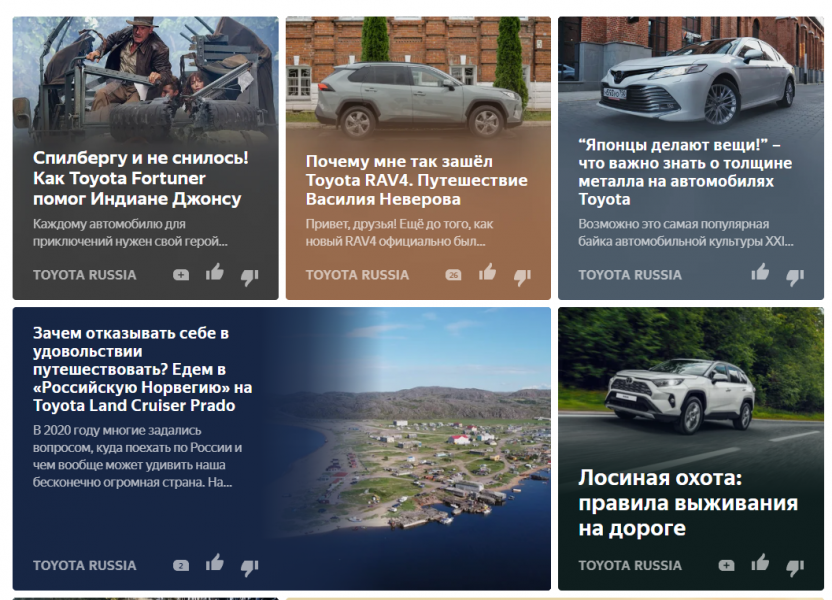Open the «Японцы делают вещи!» article card

tap(685, 172)
